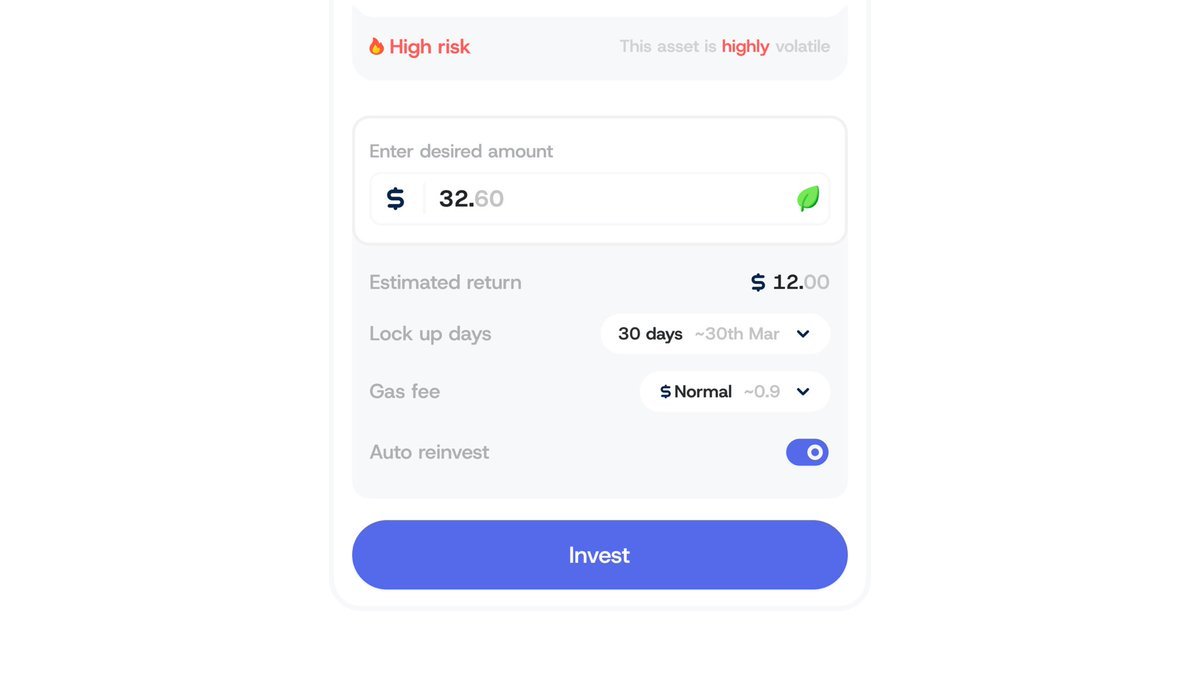Tap the desired amount input field
This screenshot has width=1200, height=675.
click(x=600, y=199)
